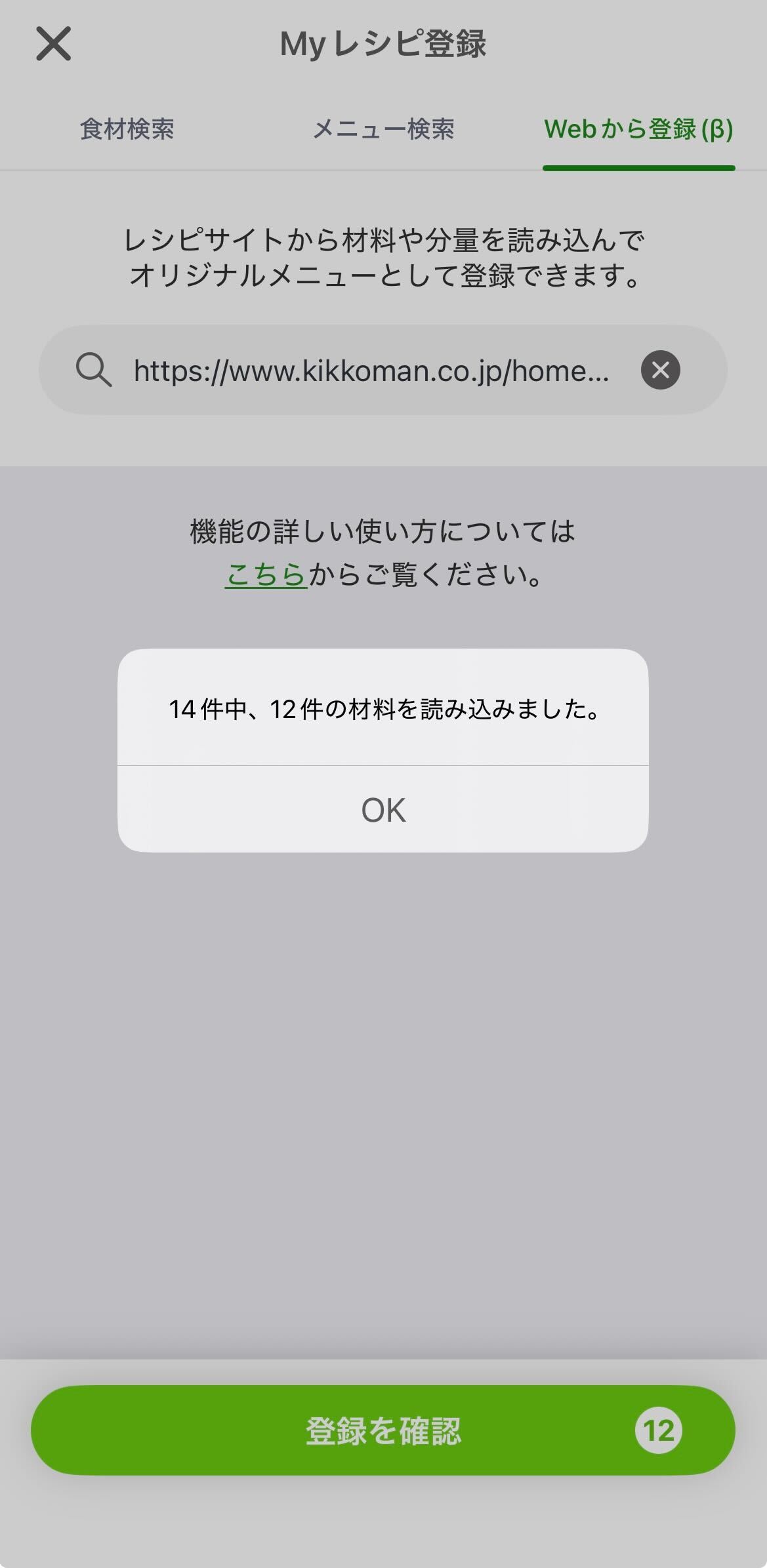The width and height of the screenshot is (767, 1568).
Task: Select the Webから登録(β) tab
Action: point(639,130)
